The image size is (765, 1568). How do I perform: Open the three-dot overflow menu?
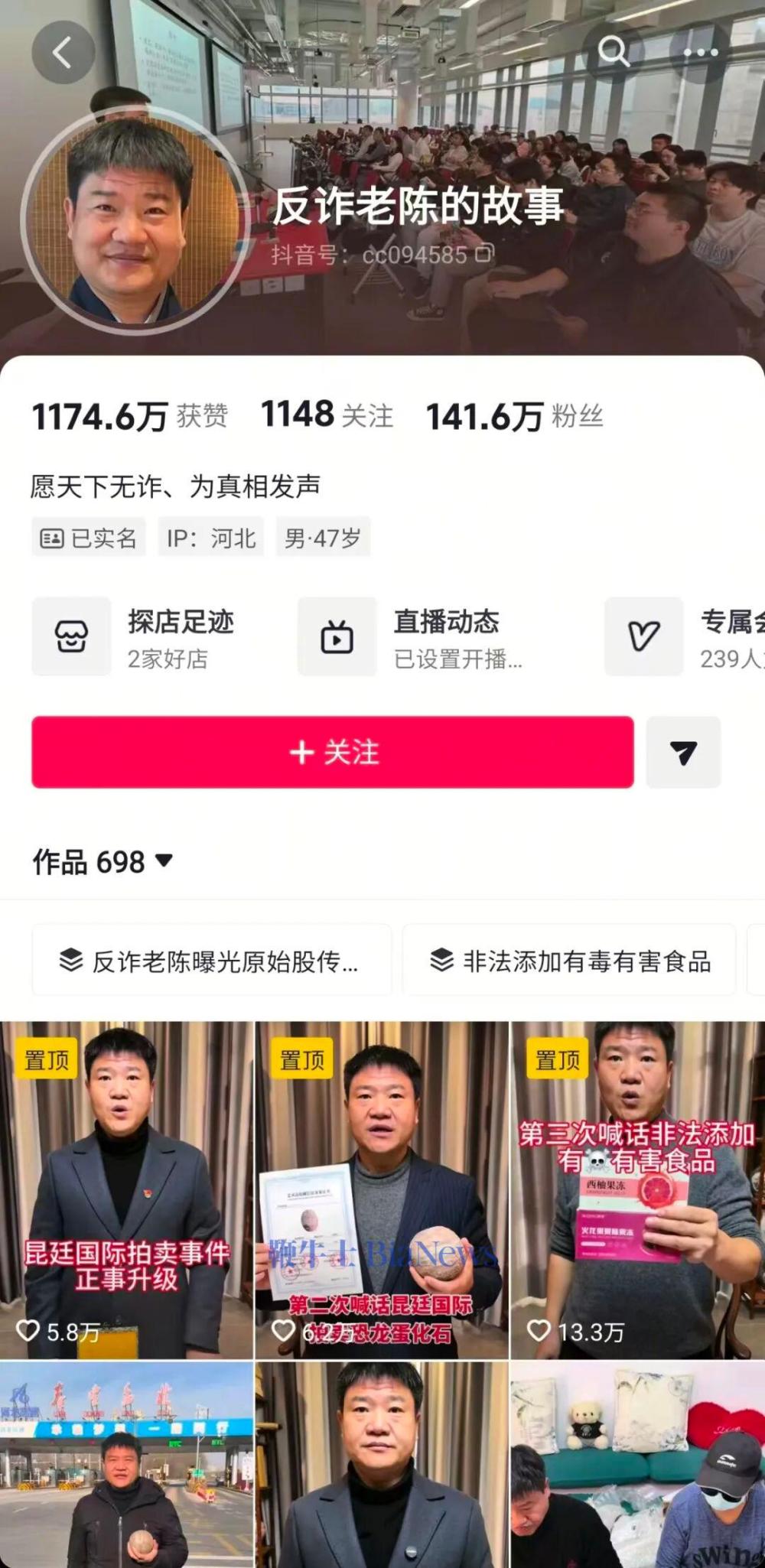700,53
